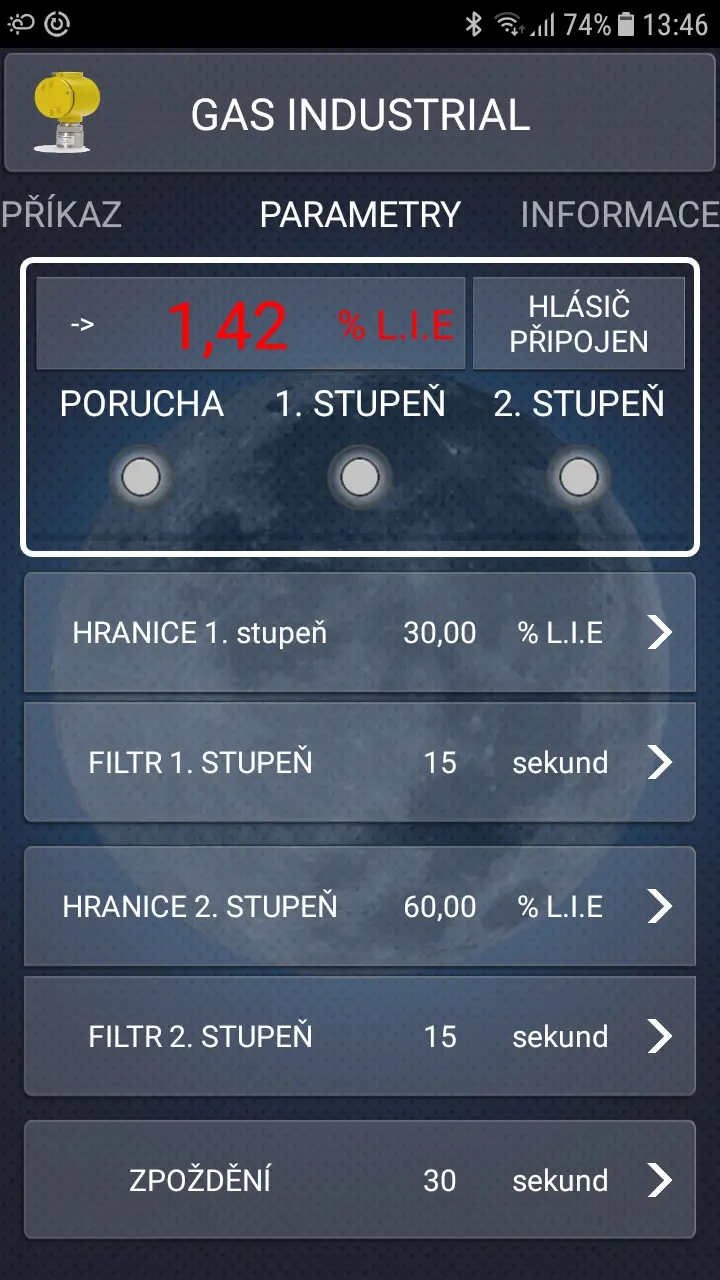720x1280 pixels.
Task: Select the PARAMETRY tab
Action: tap(360, 214)
